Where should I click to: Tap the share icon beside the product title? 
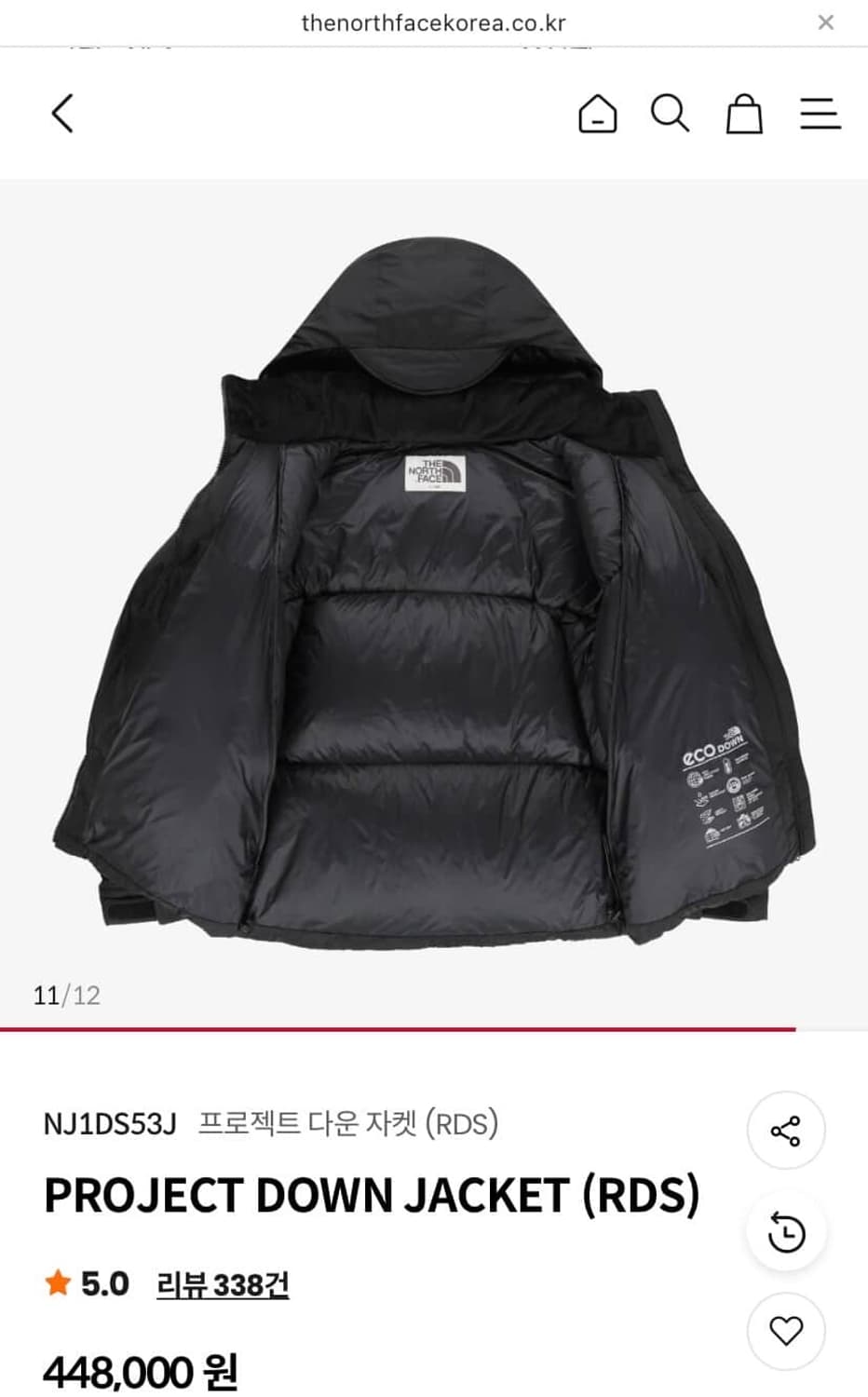(x=785, y=1129)
